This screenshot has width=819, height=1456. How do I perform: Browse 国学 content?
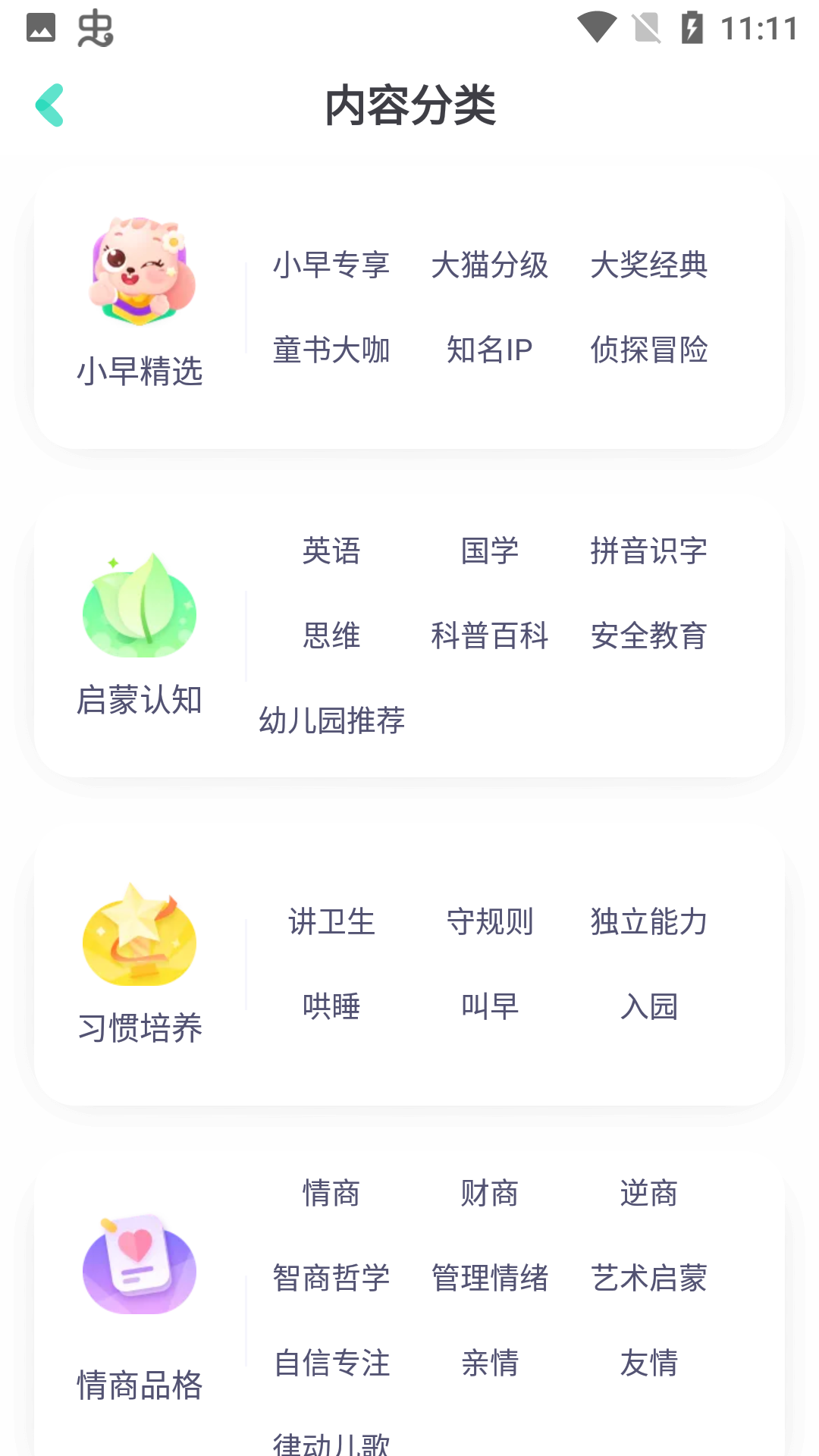tap(490, 551)
